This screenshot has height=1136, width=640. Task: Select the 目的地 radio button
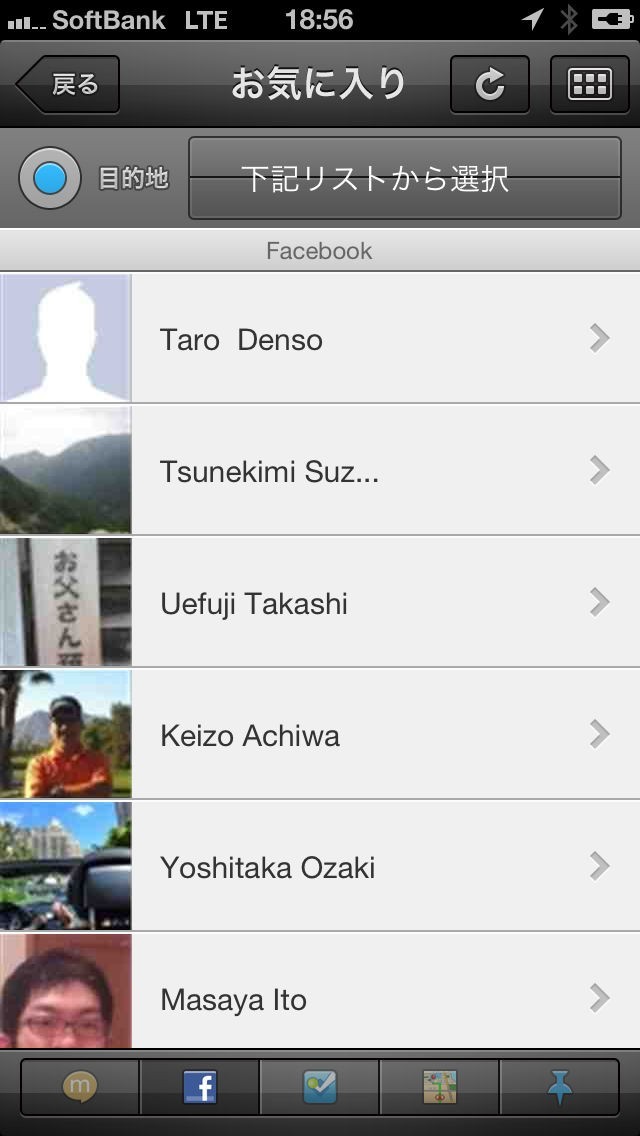49,178
